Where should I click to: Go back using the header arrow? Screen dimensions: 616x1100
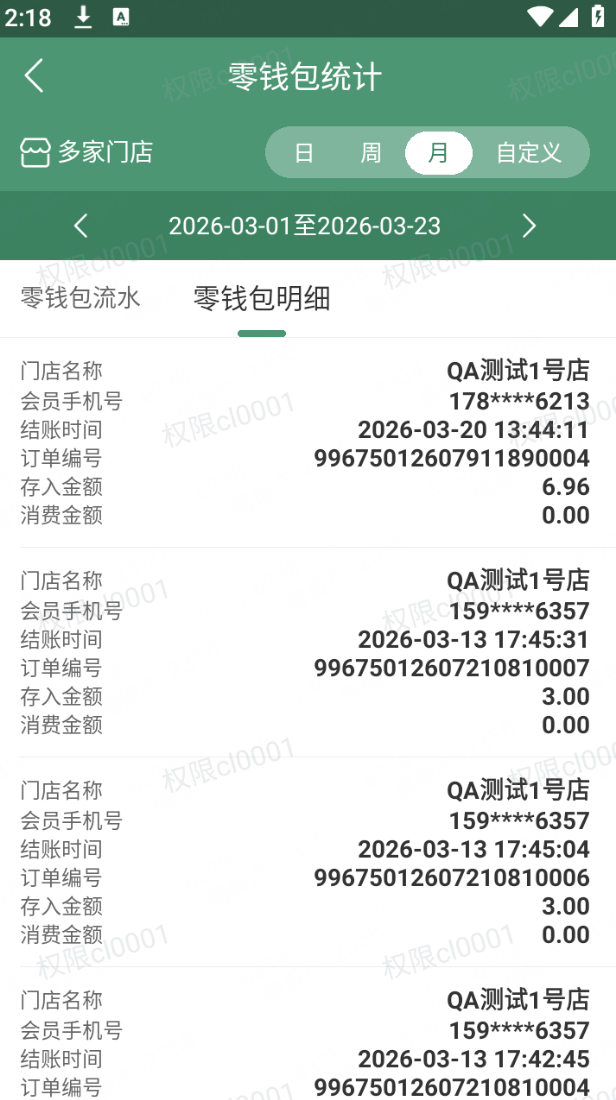tap(35, 76)
